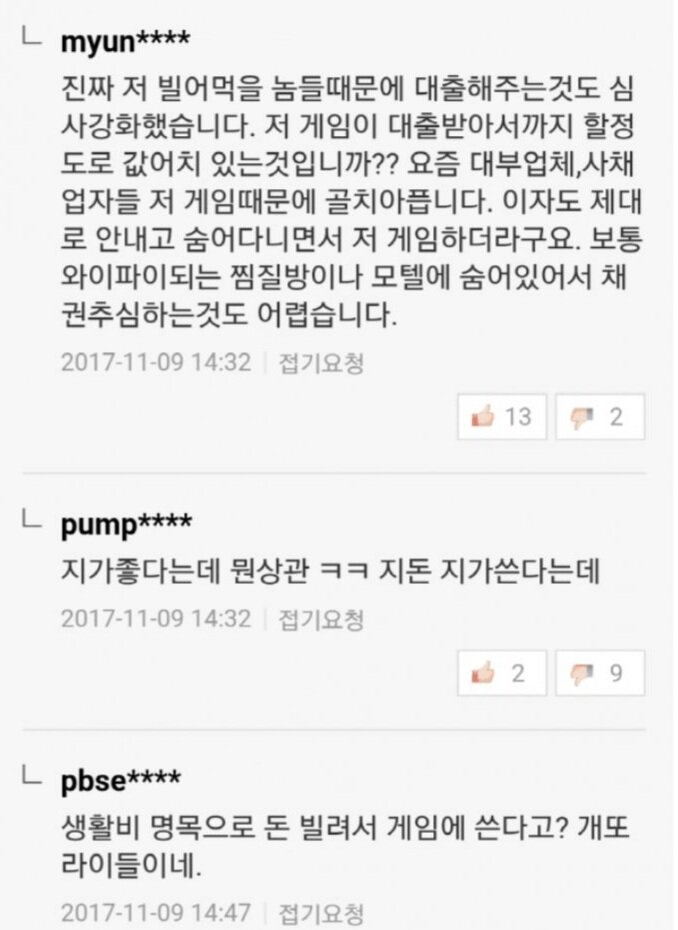
Task: Dislike the comment by myun****
Action: coord(600,417)
